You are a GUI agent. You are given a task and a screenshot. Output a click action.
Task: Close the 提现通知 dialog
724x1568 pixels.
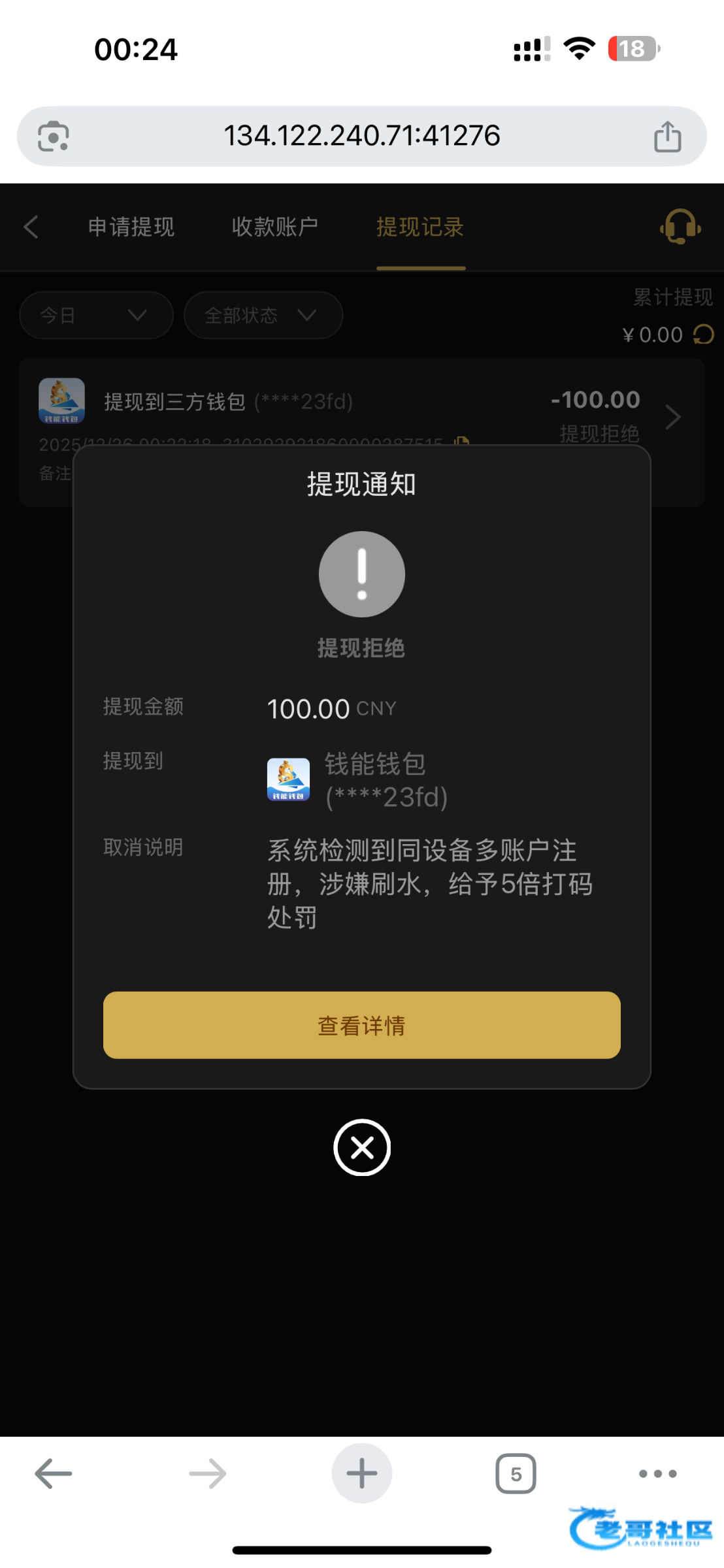coord(361,1147)
